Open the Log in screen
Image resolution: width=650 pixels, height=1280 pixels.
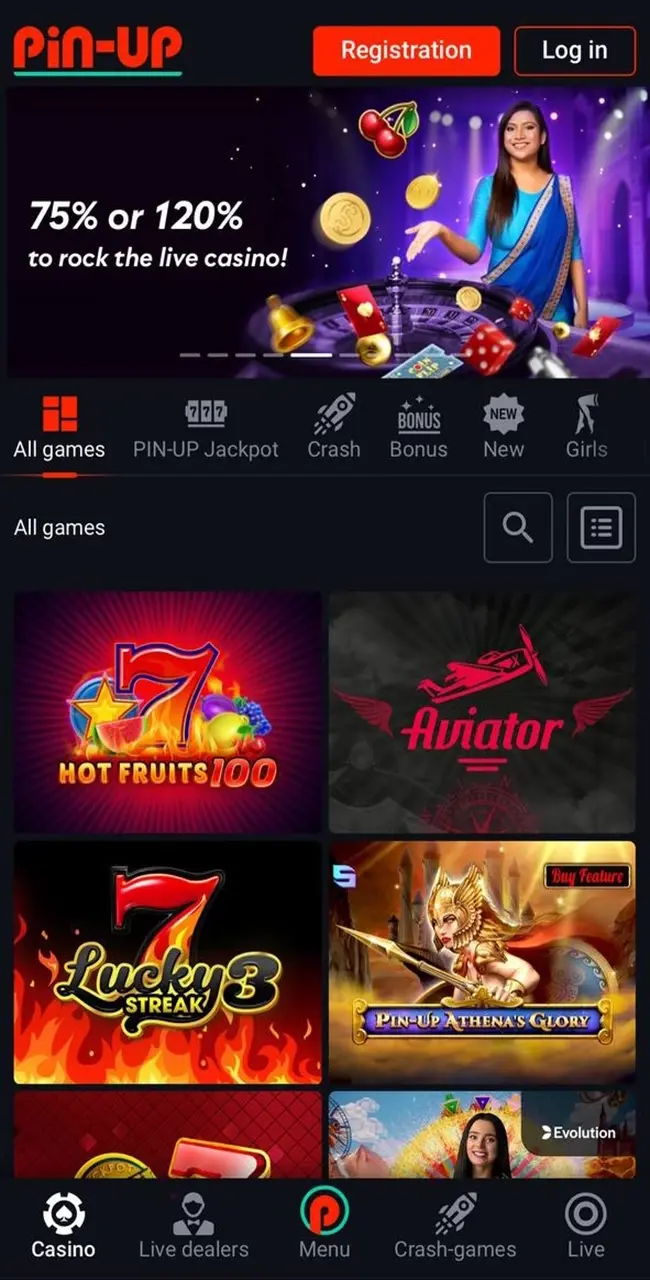point(574,51)
